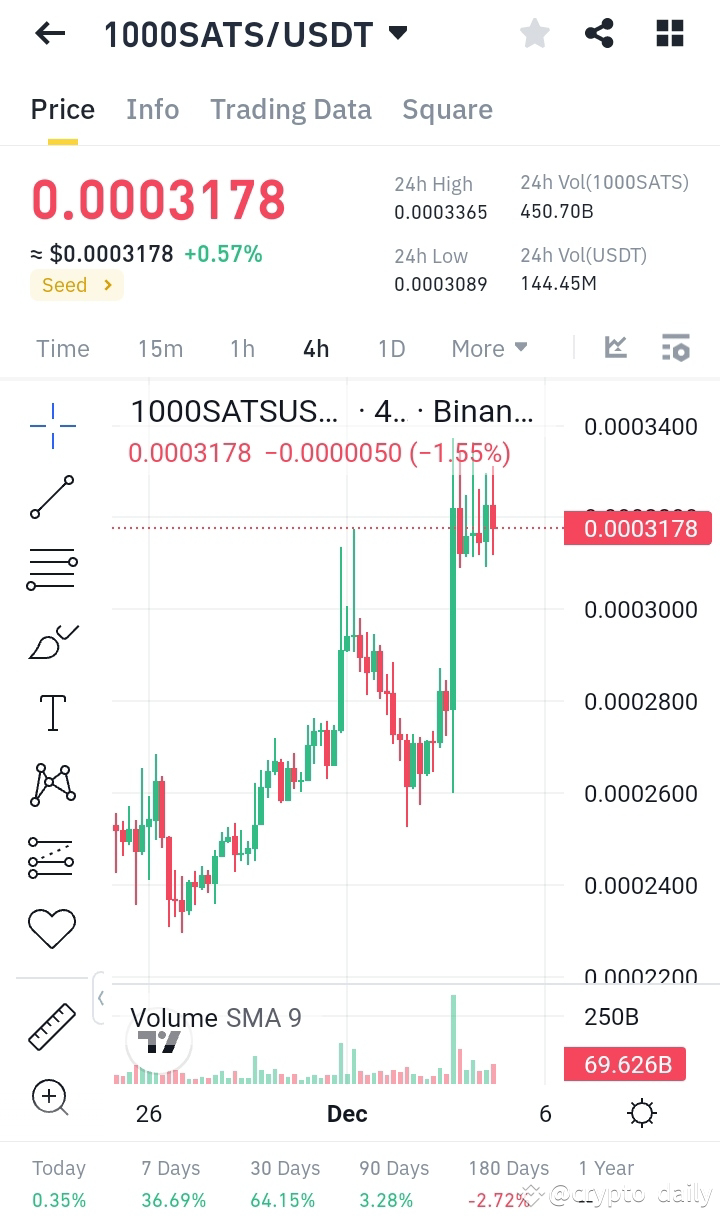
Task: Open the Info tab
Action: click(x=152, y=109)
